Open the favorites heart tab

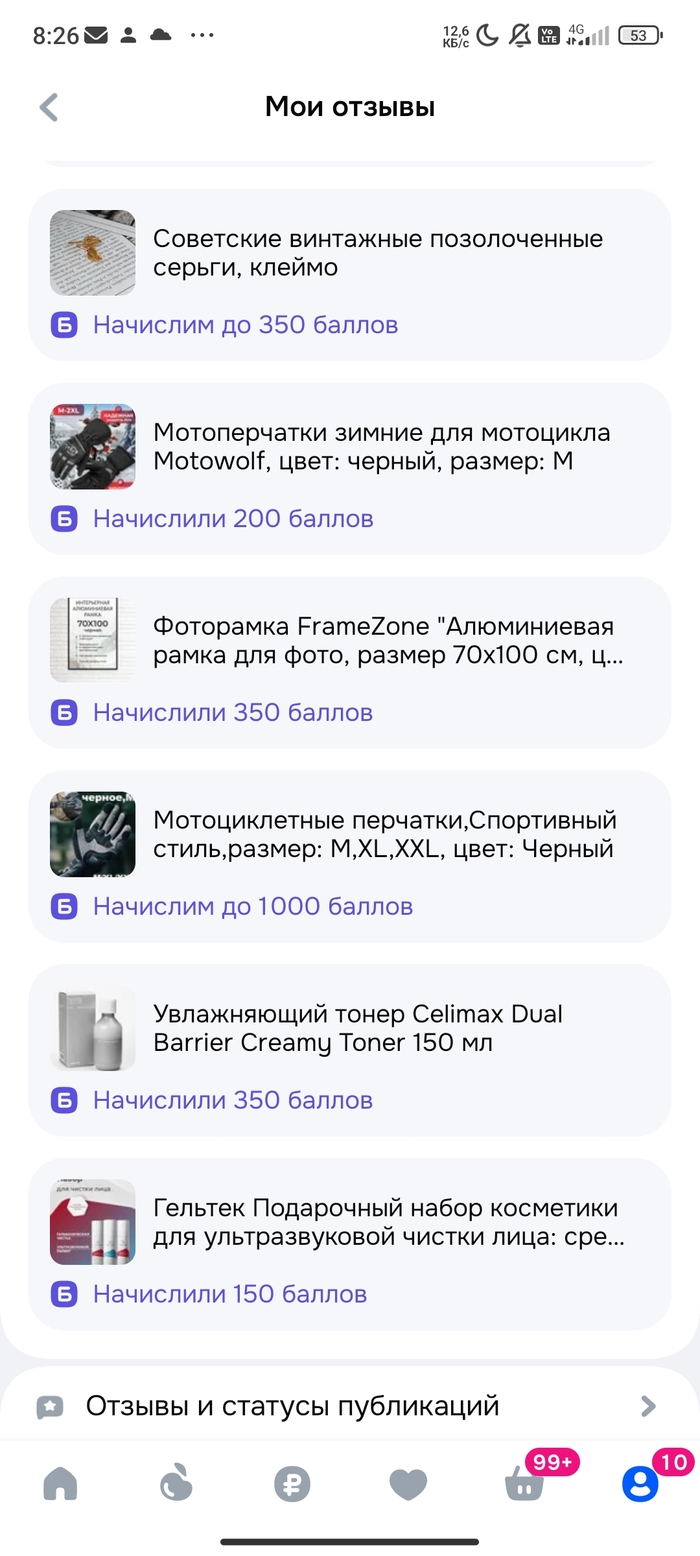click(408, 1484)
